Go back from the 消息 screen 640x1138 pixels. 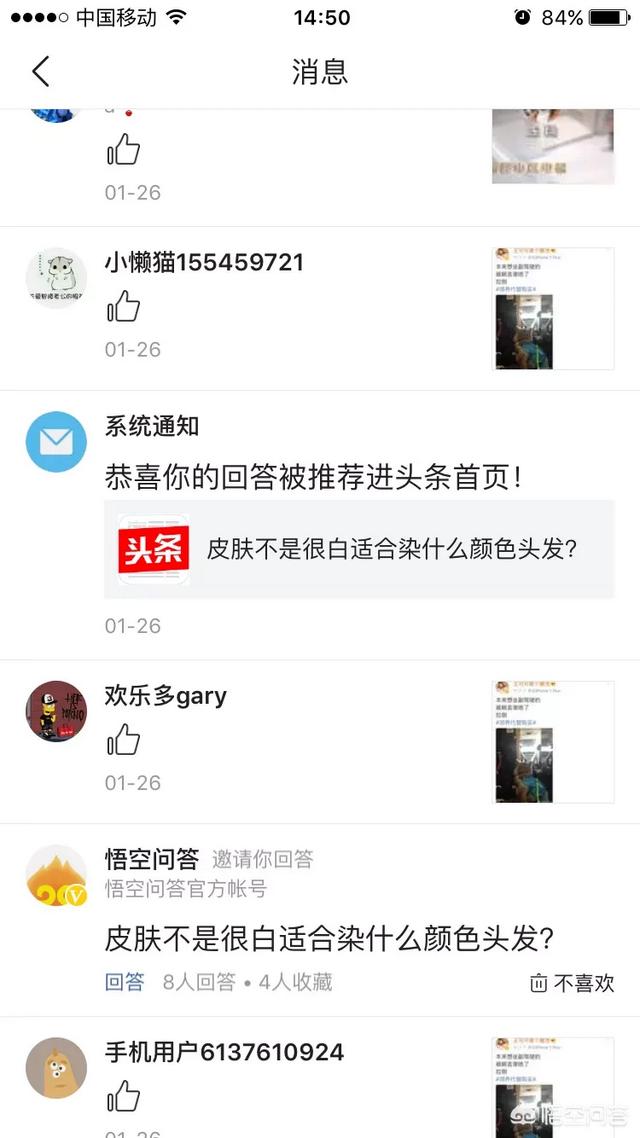(x=40, y=72)
